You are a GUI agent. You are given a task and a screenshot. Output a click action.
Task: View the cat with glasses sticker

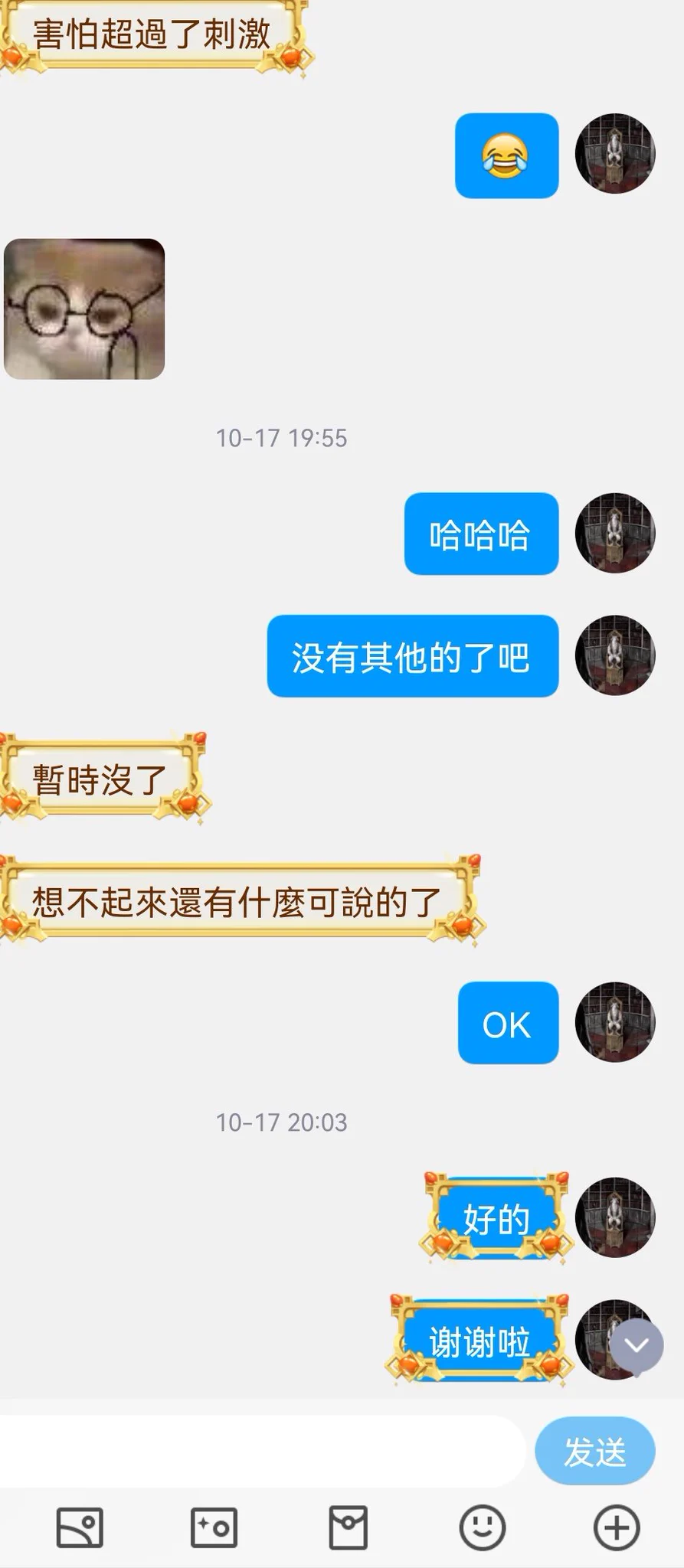tap(84, 309)
